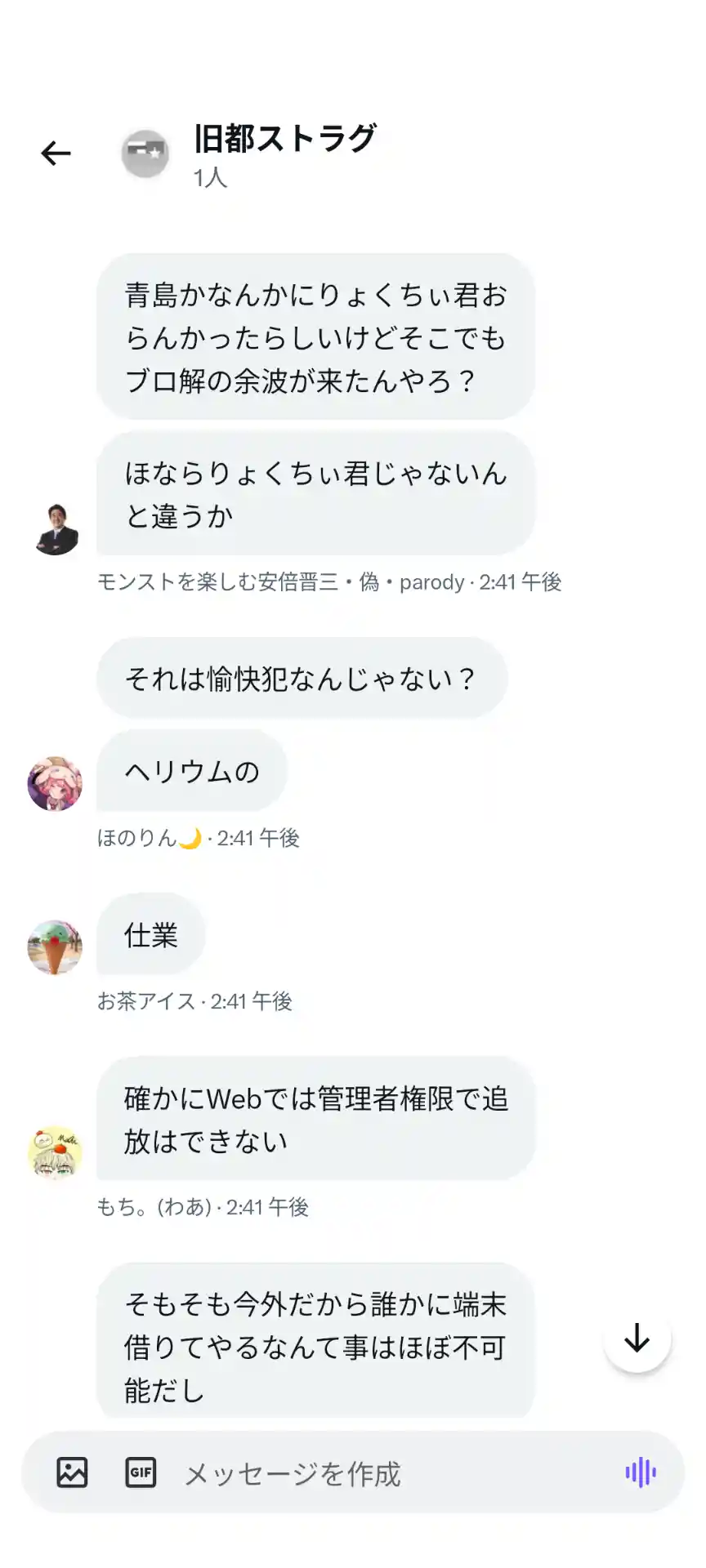706x1568 pixels.
Task: View もち。(わあ)'s profile avatar
Action: (55, 1153)
